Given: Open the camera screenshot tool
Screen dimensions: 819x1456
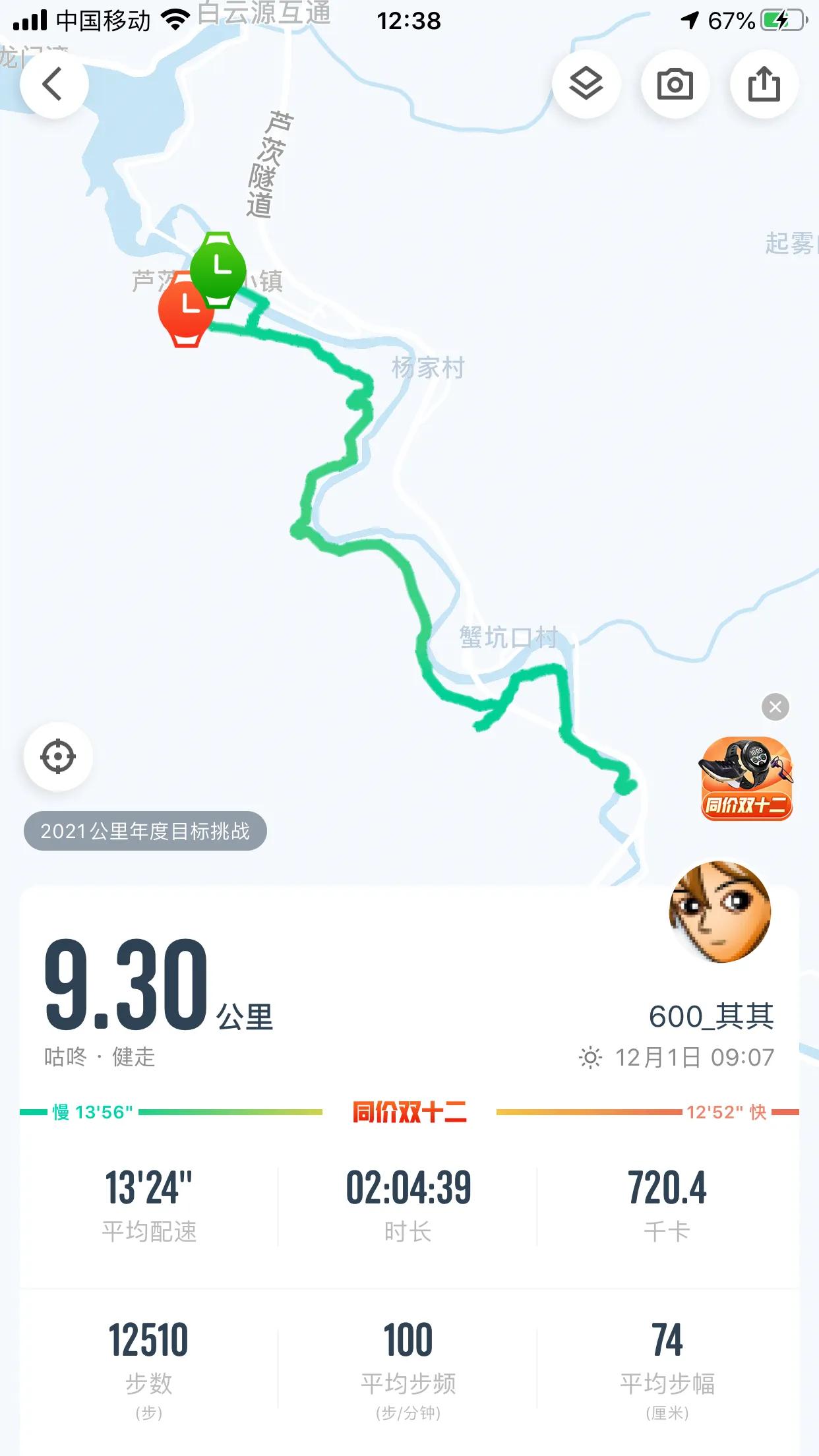Looking at the screenshot, I should [x=676, y=84].
